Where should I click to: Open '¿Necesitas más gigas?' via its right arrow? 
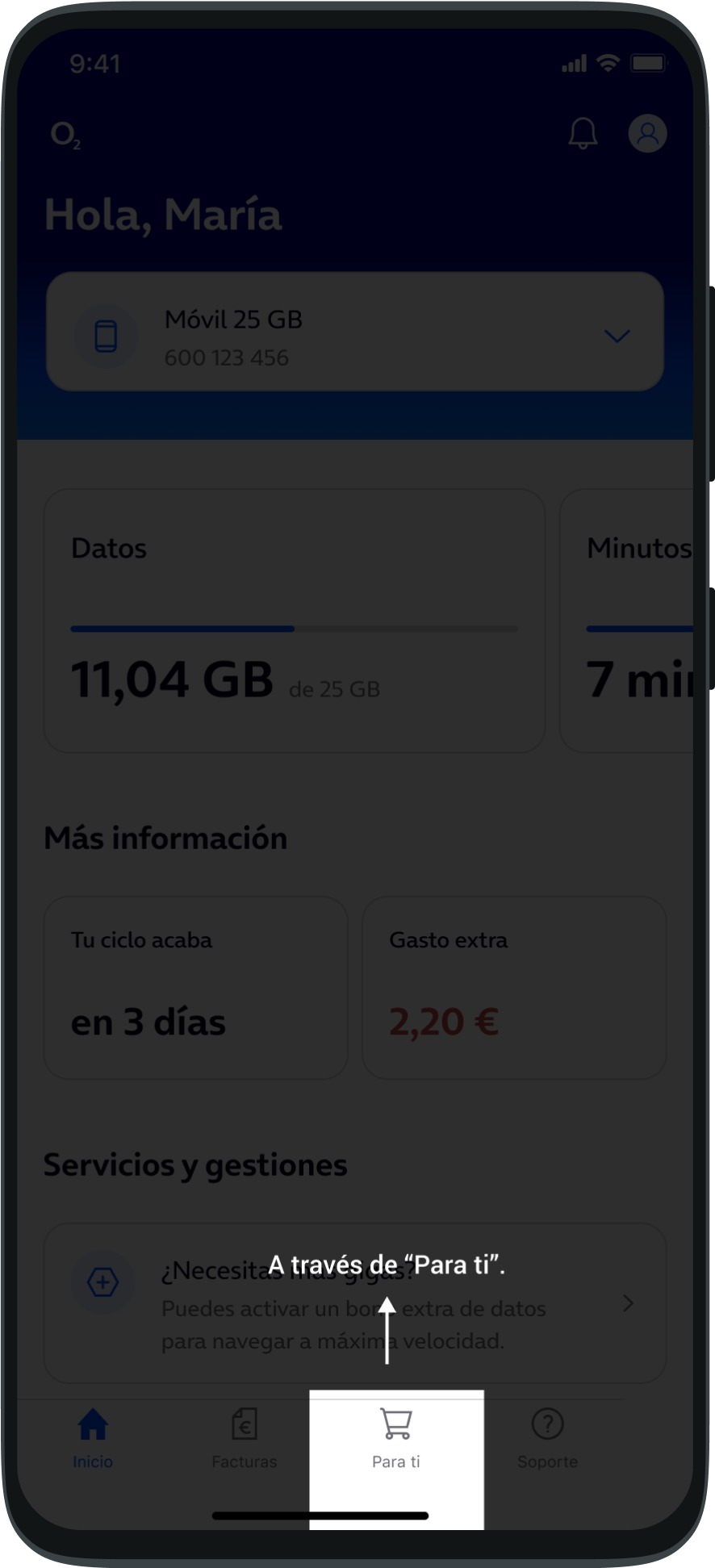627,1303
